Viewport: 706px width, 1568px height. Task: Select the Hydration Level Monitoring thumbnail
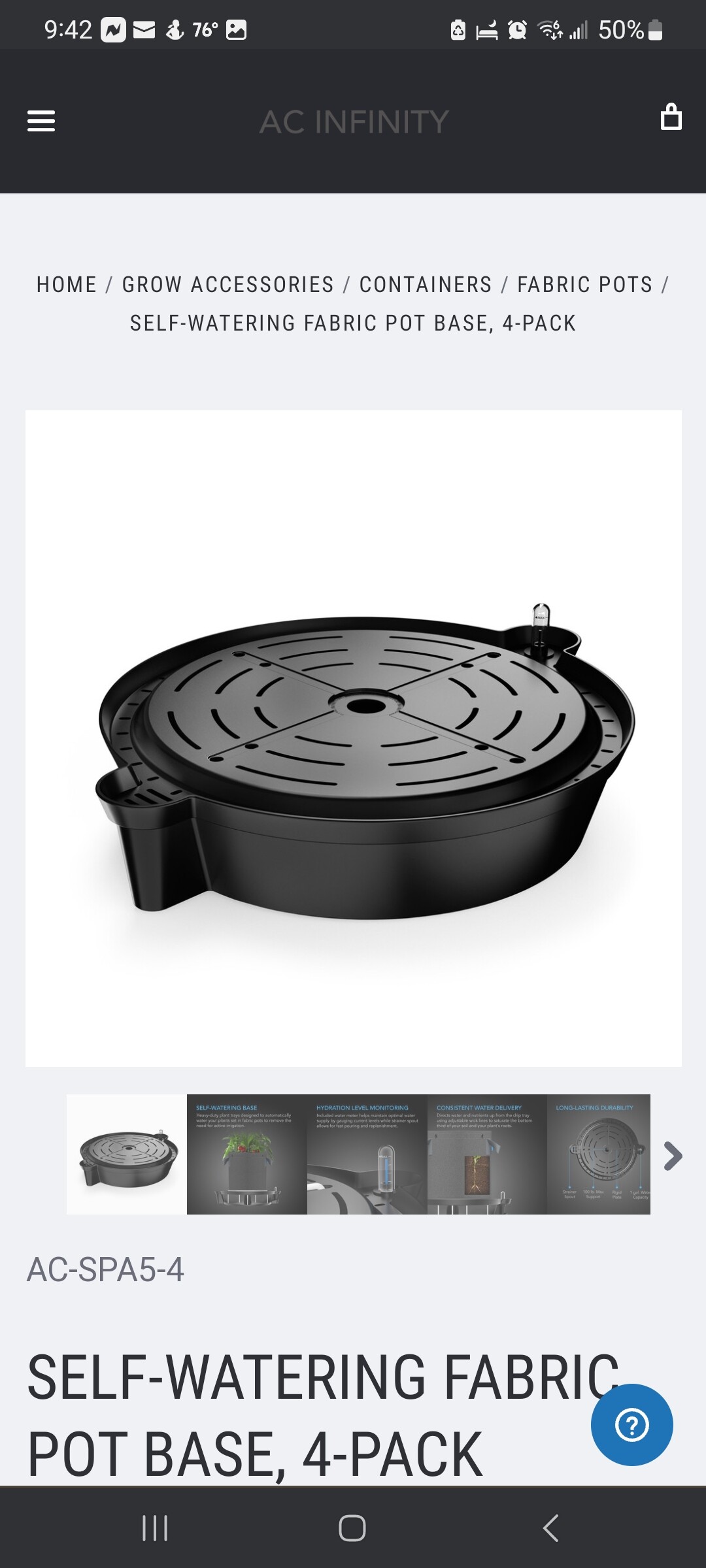[x=367, y=1154]
